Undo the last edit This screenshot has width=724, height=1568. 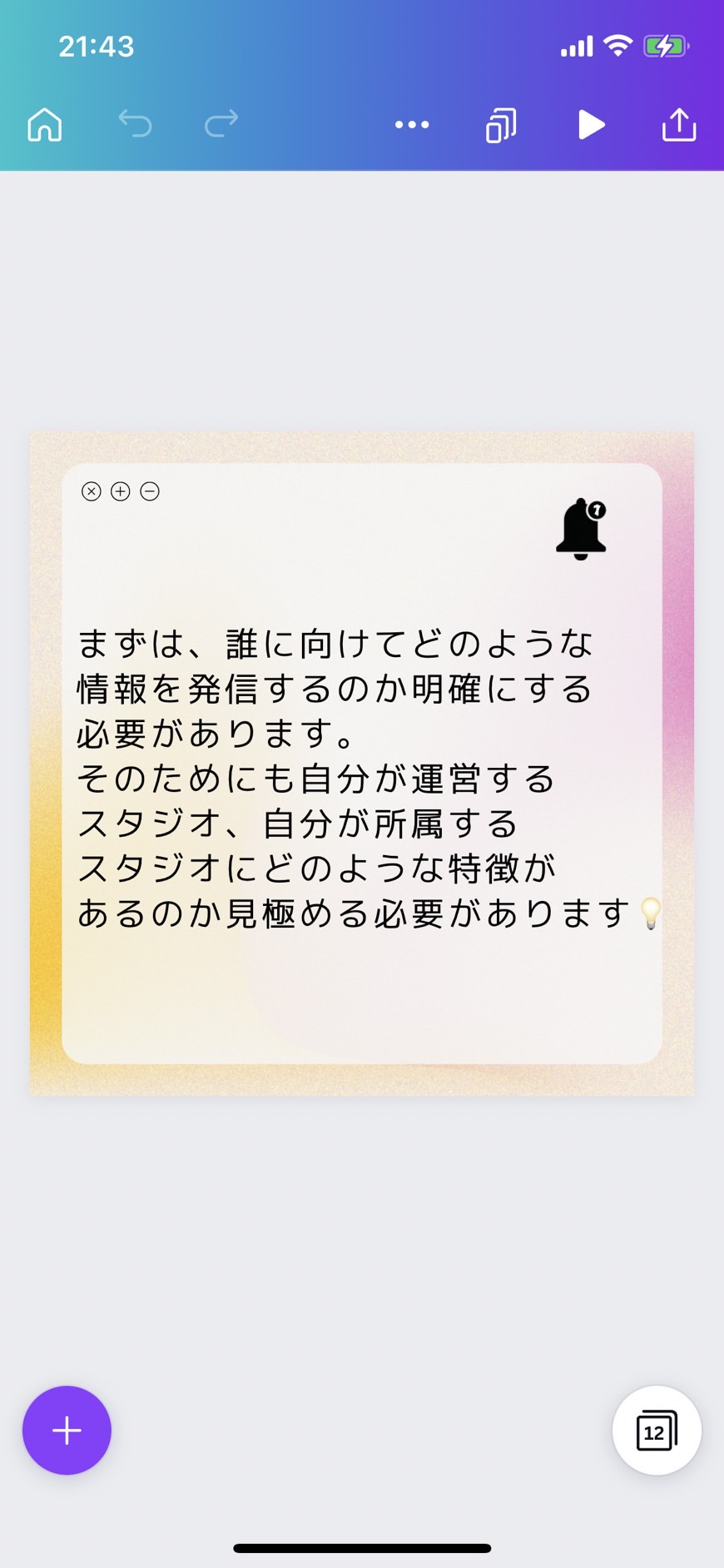pos(135,124)
